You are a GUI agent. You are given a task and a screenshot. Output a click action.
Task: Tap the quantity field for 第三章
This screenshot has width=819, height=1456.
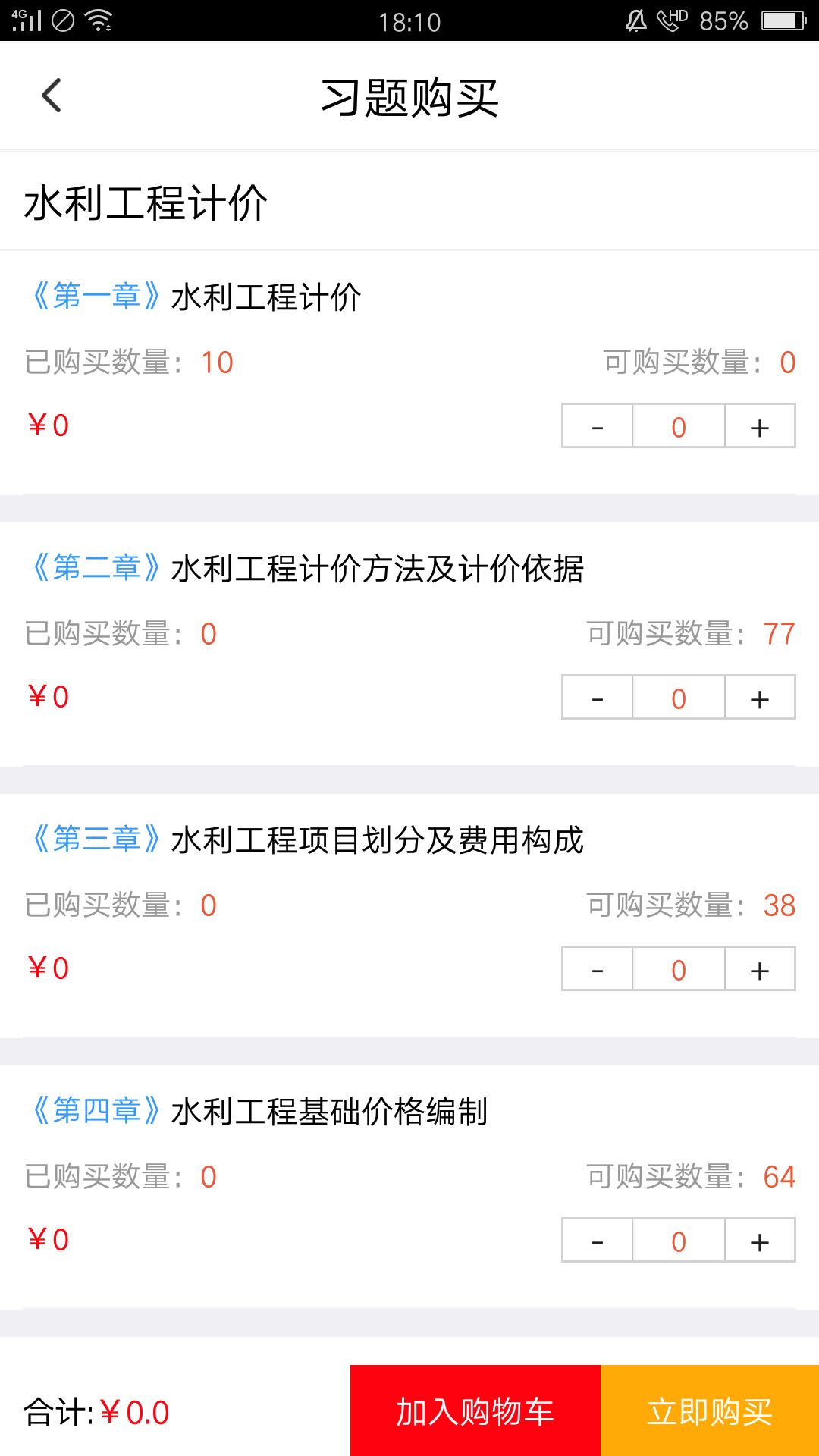(x=678, y=969)
